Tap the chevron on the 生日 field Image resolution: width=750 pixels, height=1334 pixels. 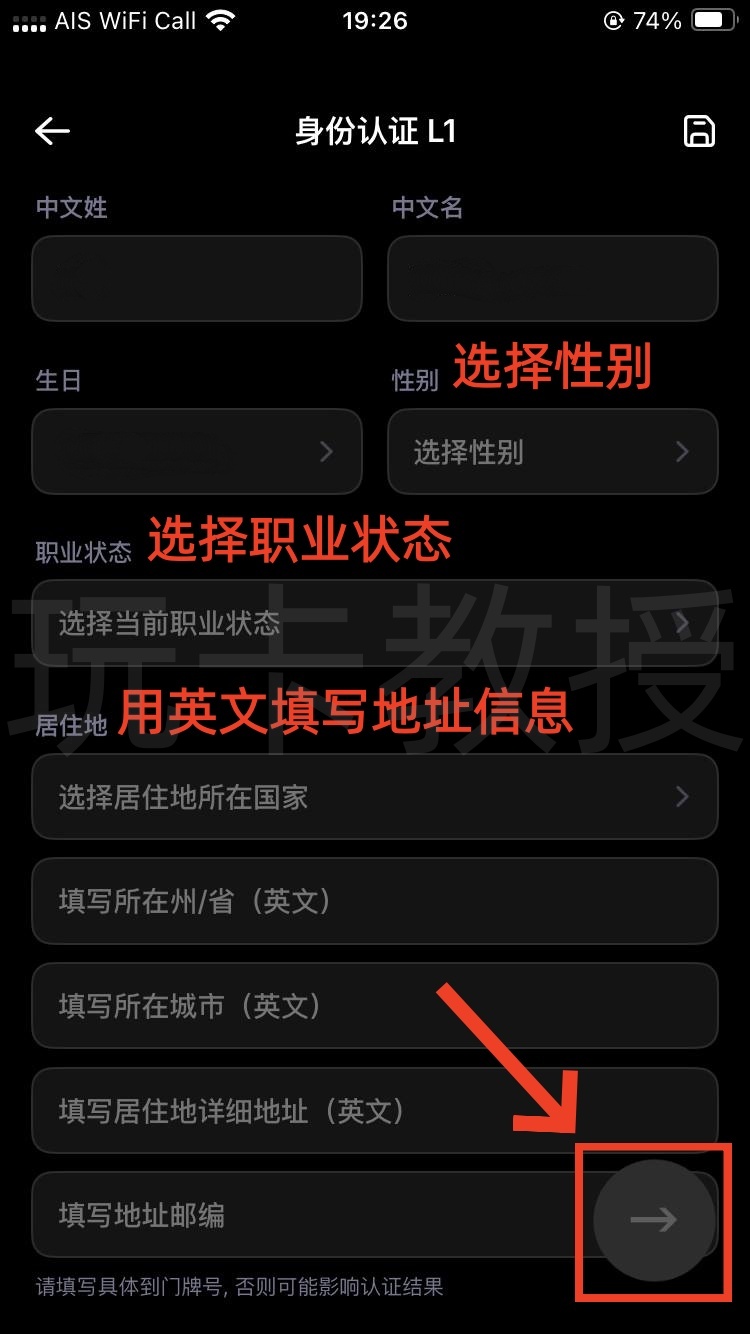[x=327, y=452]
